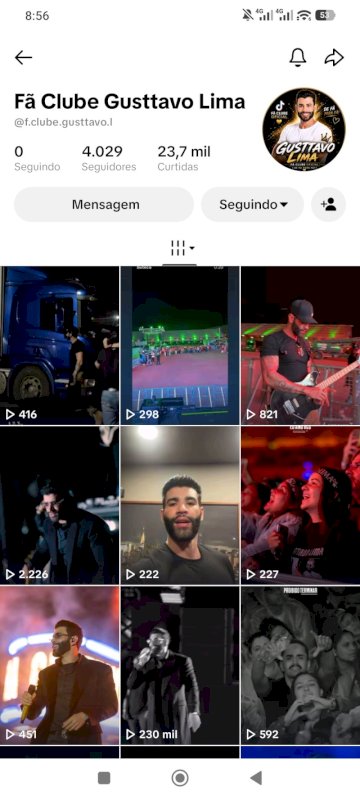Image resolution: width=360 pixels, height=800 pixels.
Task: View the 4.029 Seguidores list
Action: click(109, 159)
